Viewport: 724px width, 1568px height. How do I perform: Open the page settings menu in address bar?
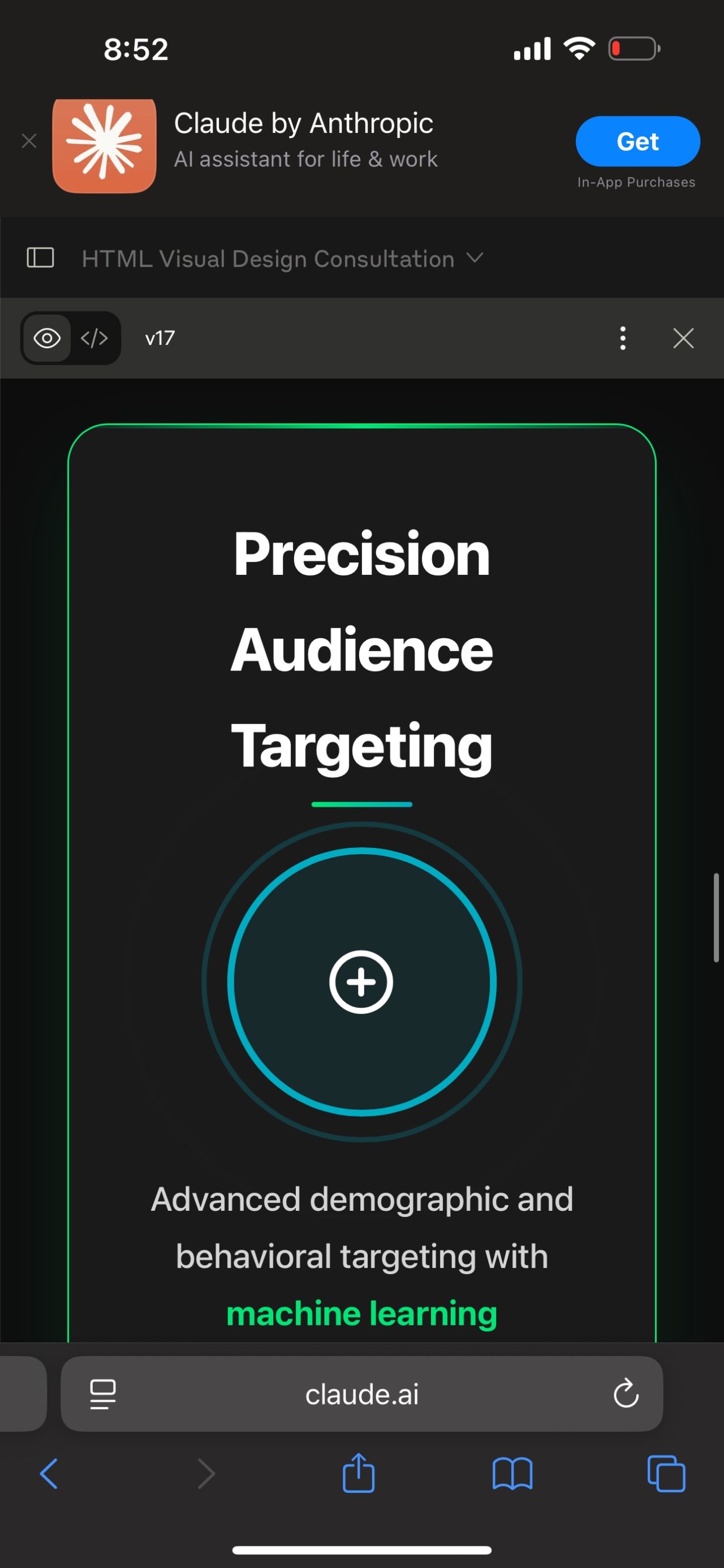point(103,1393)
